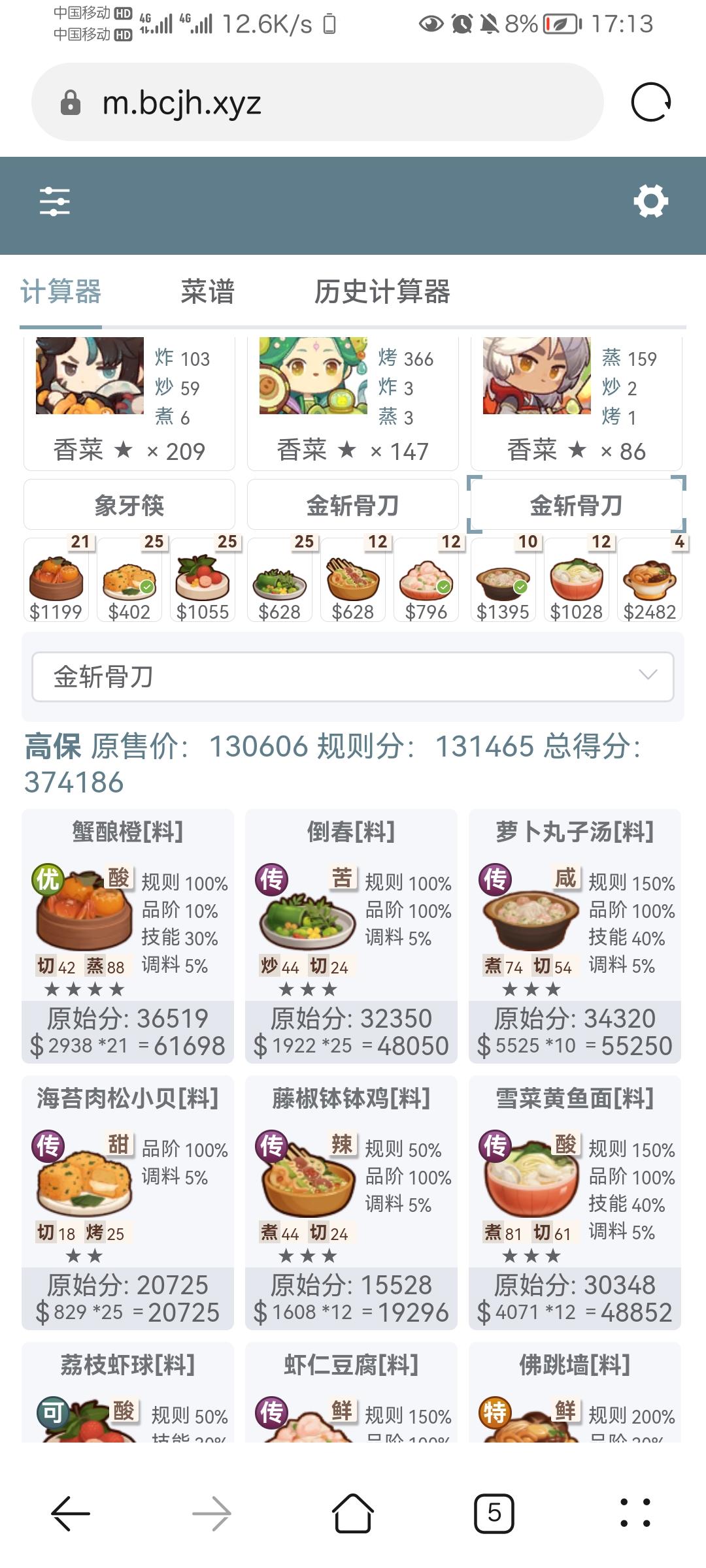Tap the $1199 dish slot
This screenshot has width=706, height=1568.
[x=56, y=580]
